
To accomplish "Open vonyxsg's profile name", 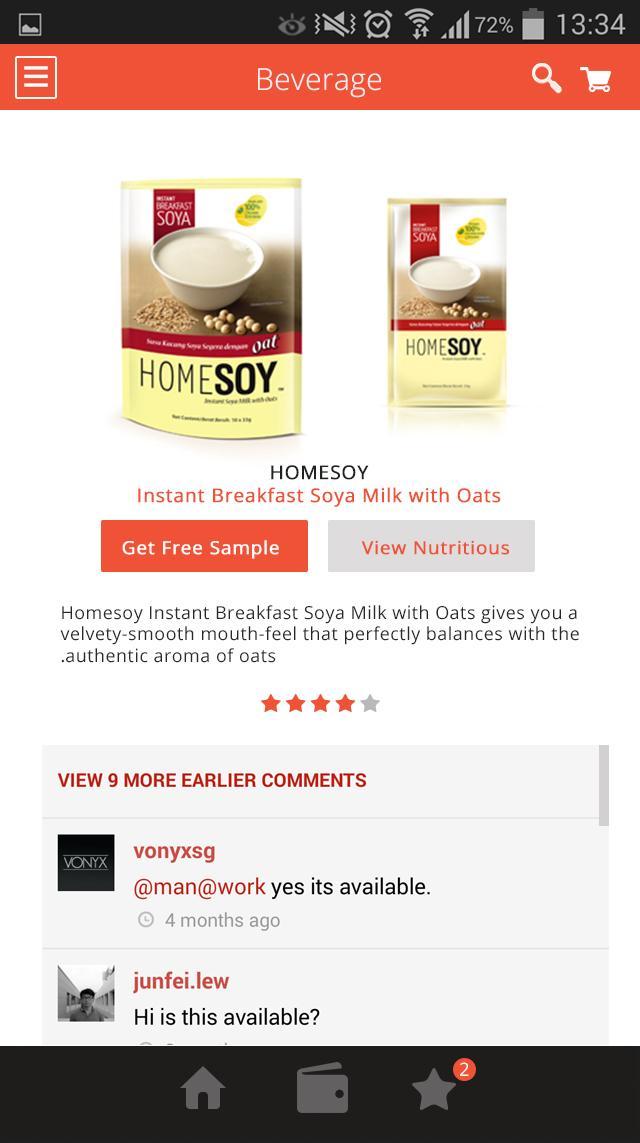I will (x=174, y=851).
